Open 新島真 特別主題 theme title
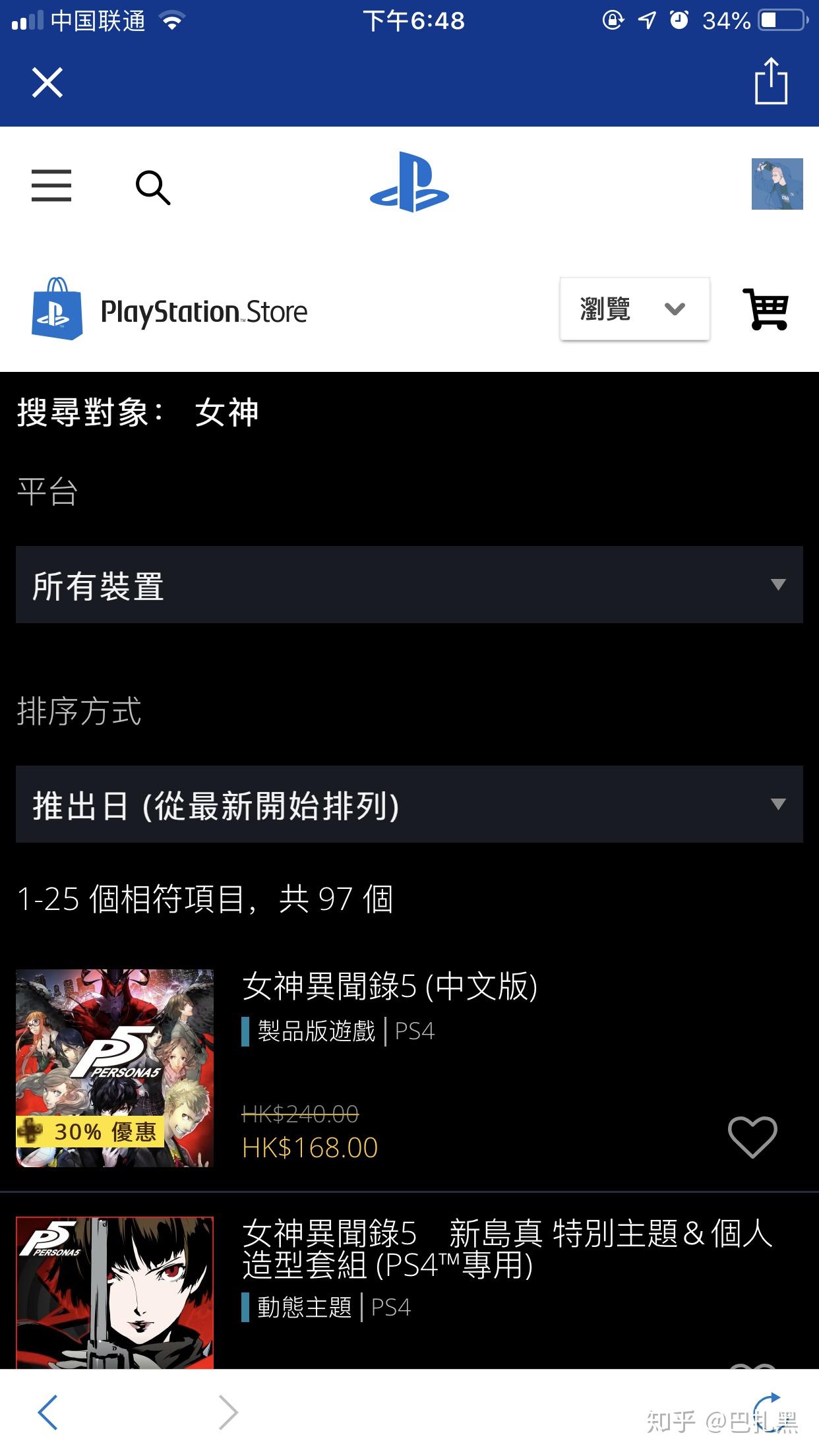 [506, 1248]
